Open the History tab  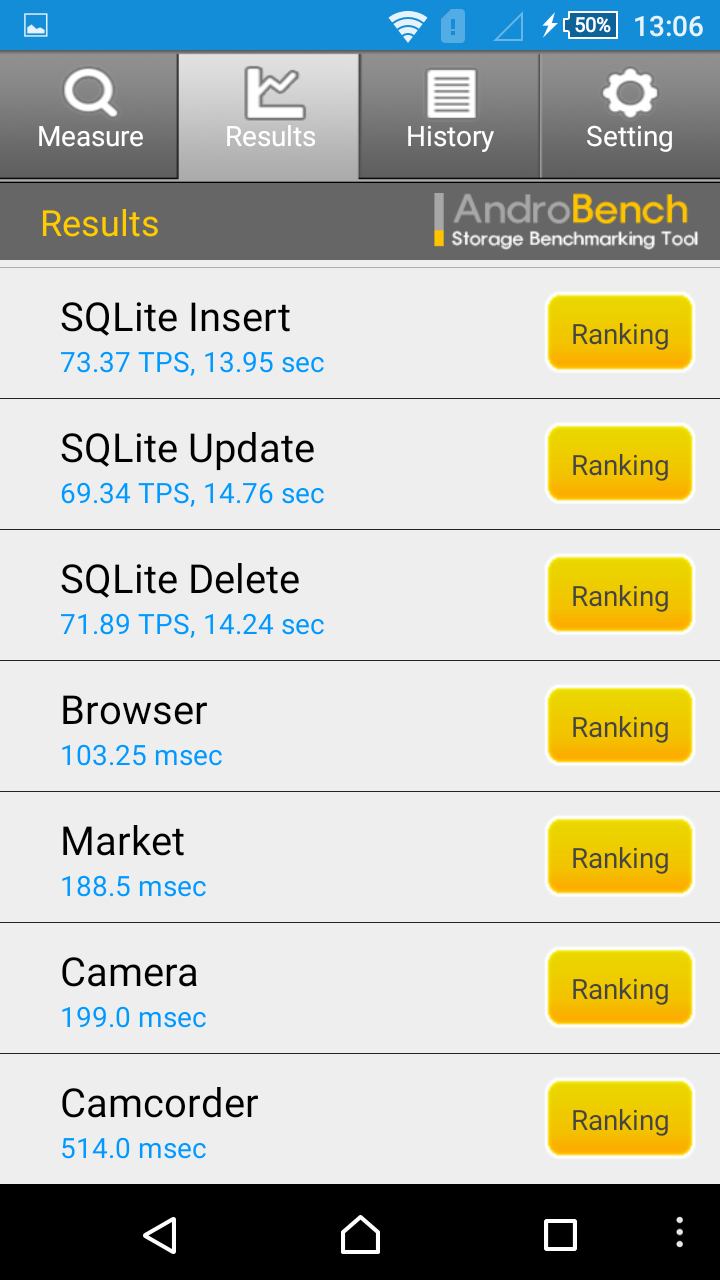click(450, 116)
